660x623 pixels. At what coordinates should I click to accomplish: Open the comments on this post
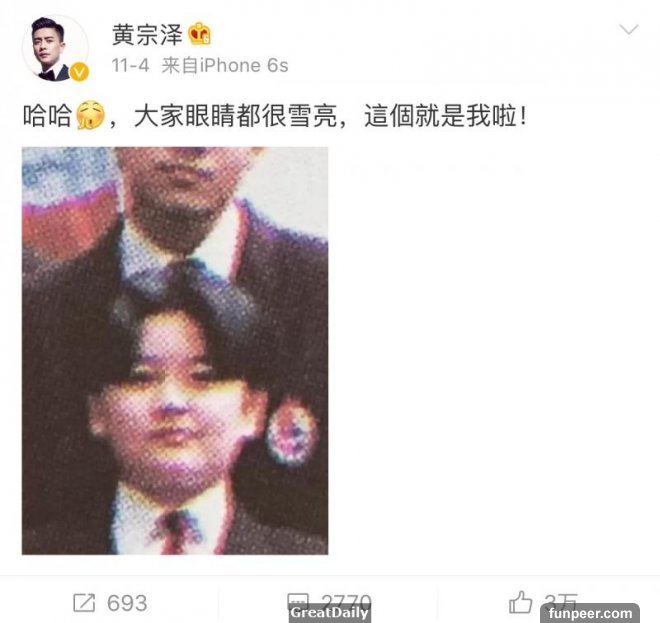tap(330, 602)
